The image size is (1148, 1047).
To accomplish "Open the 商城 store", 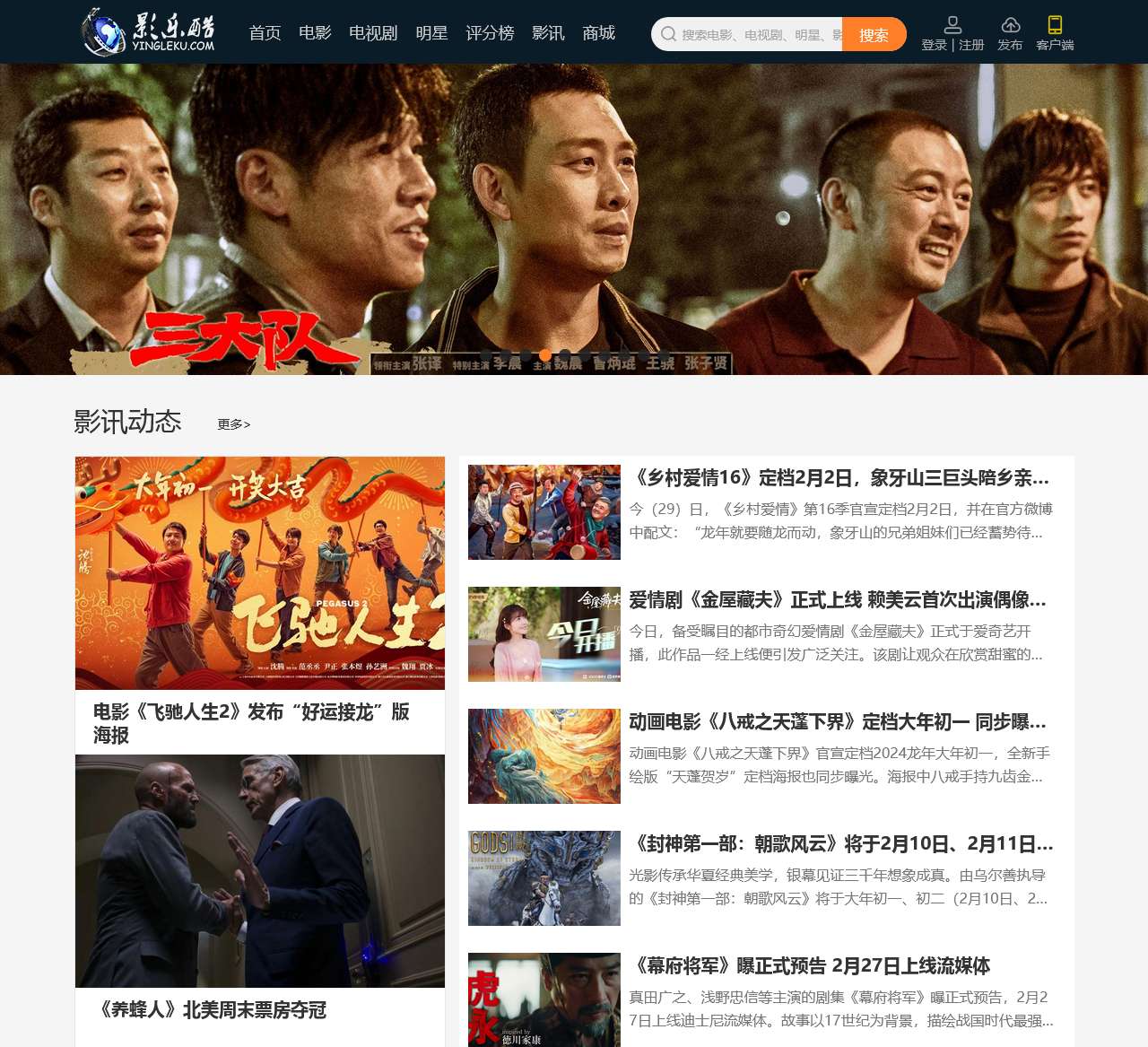I will coord(598,33).
